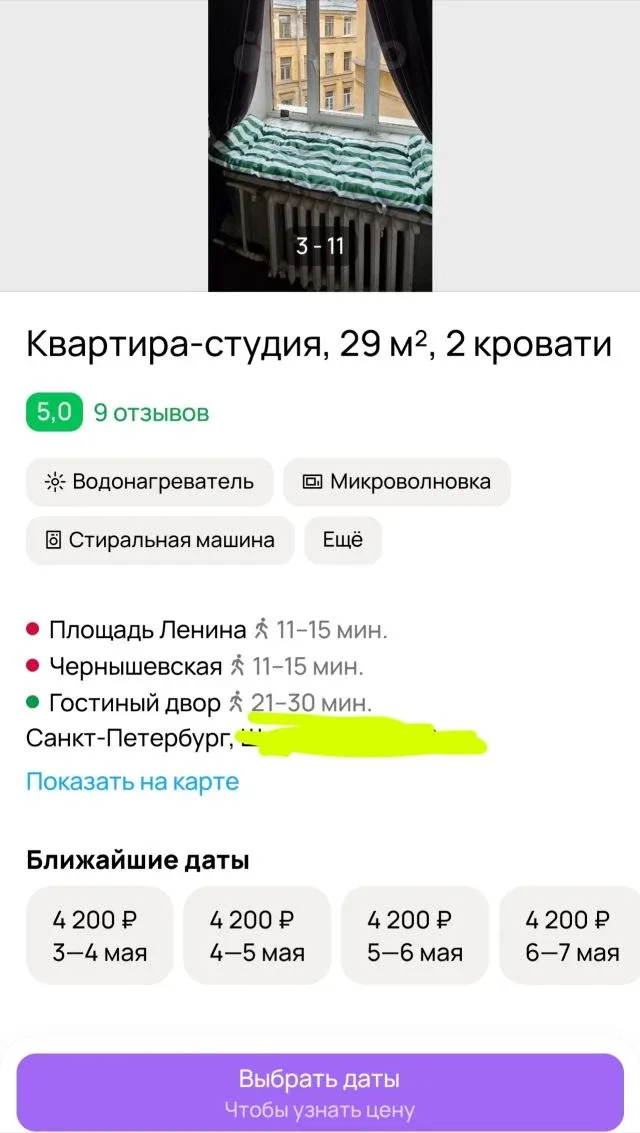640x1133 pixels.
Task: Tap the Водонагреватель amenity chip
Action: (149, 482)
